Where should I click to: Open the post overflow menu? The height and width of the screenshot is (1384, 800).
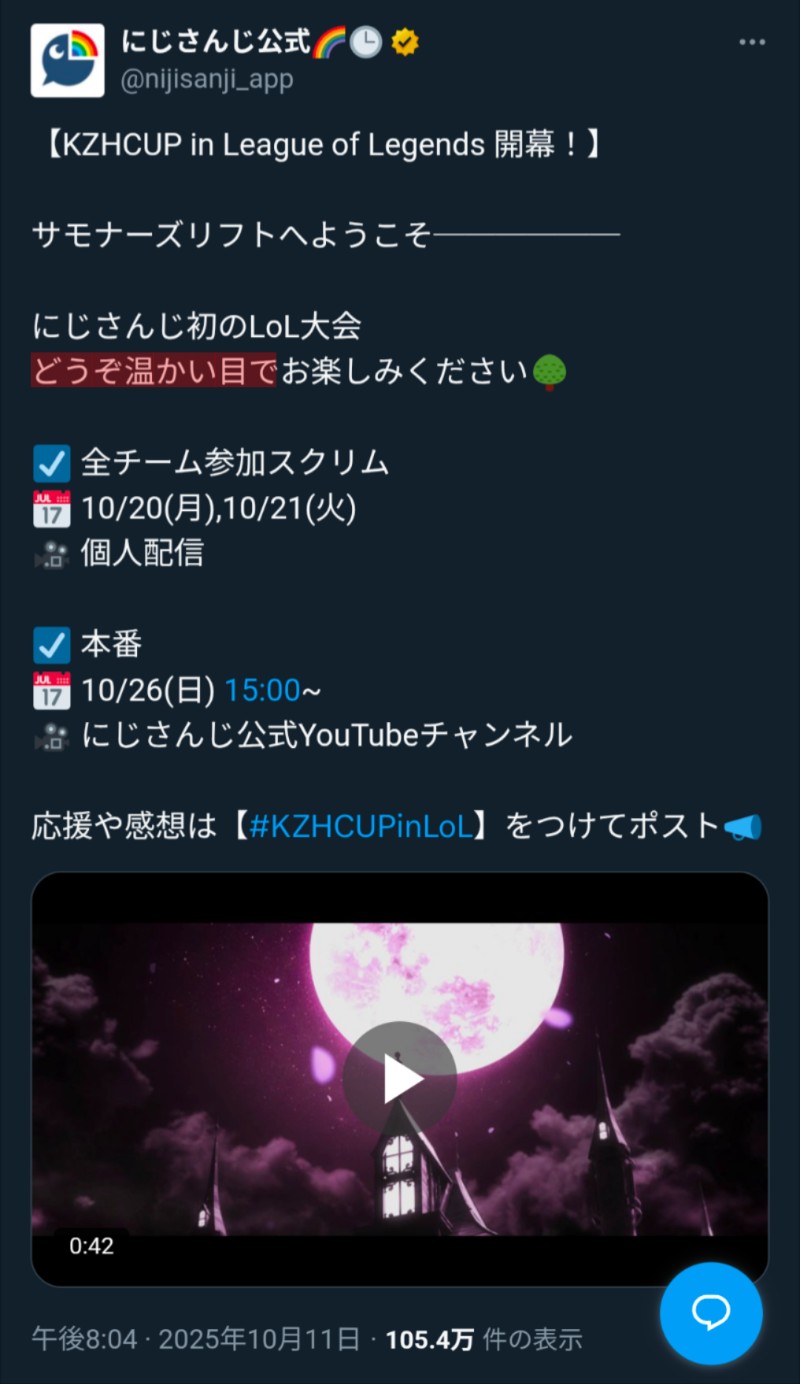[x=751, y=43]
